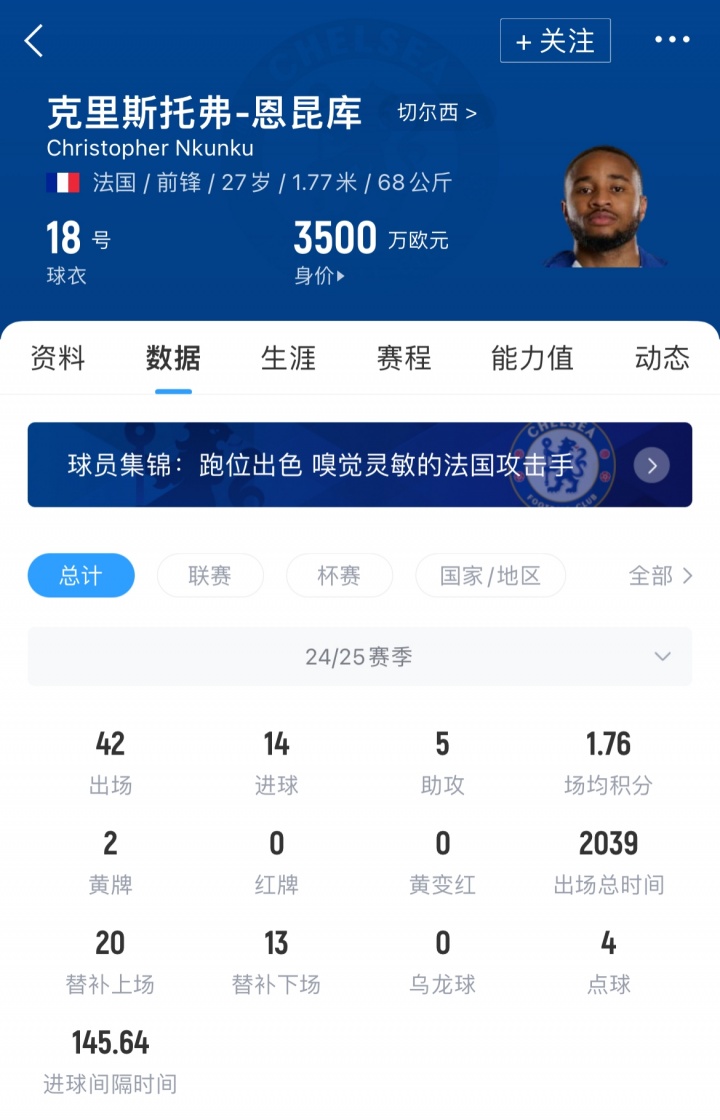The width and height of the screenshot is (720, 1120).
Task: Open the 切尔西 team page link
Action: pos(437,113)
